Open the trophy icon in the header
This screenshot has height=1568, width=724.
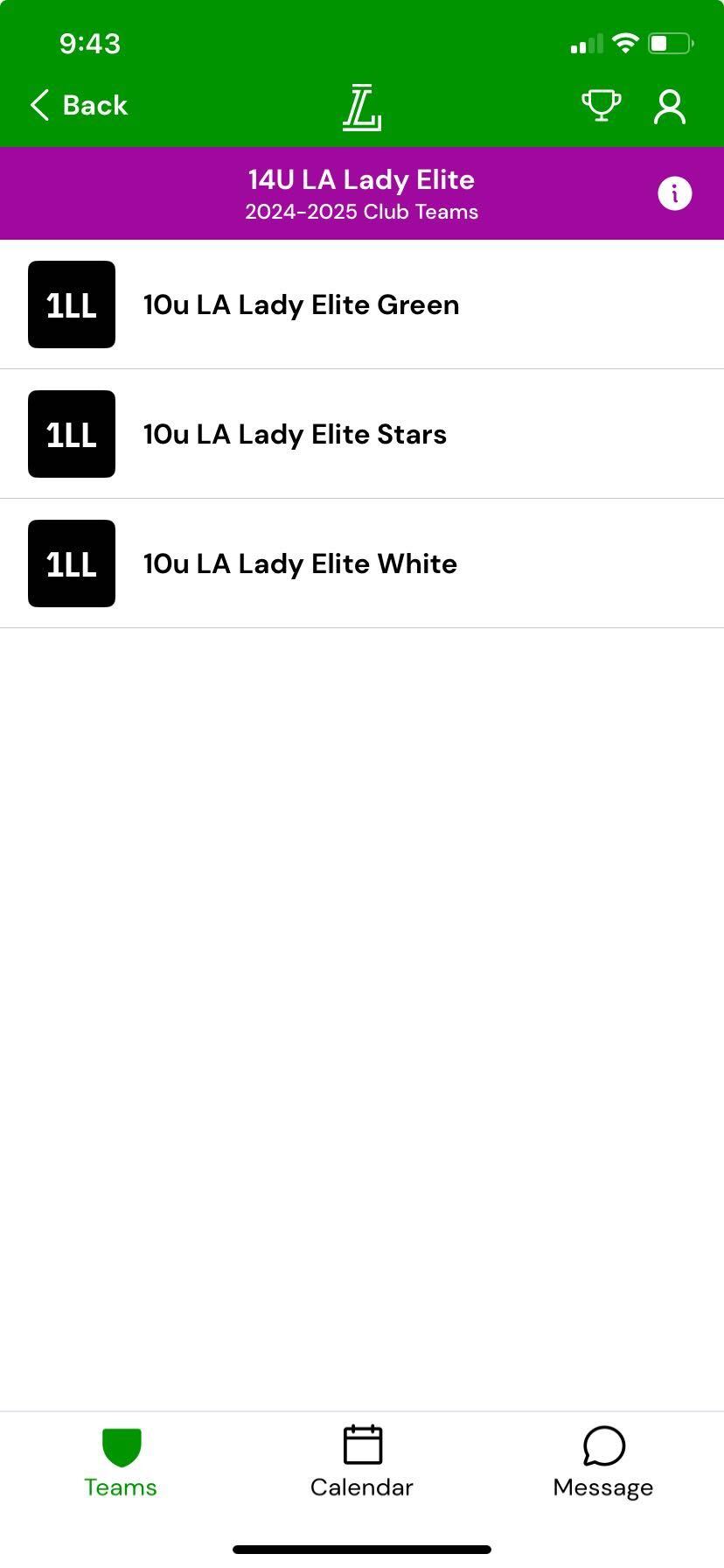pos(602,106)
